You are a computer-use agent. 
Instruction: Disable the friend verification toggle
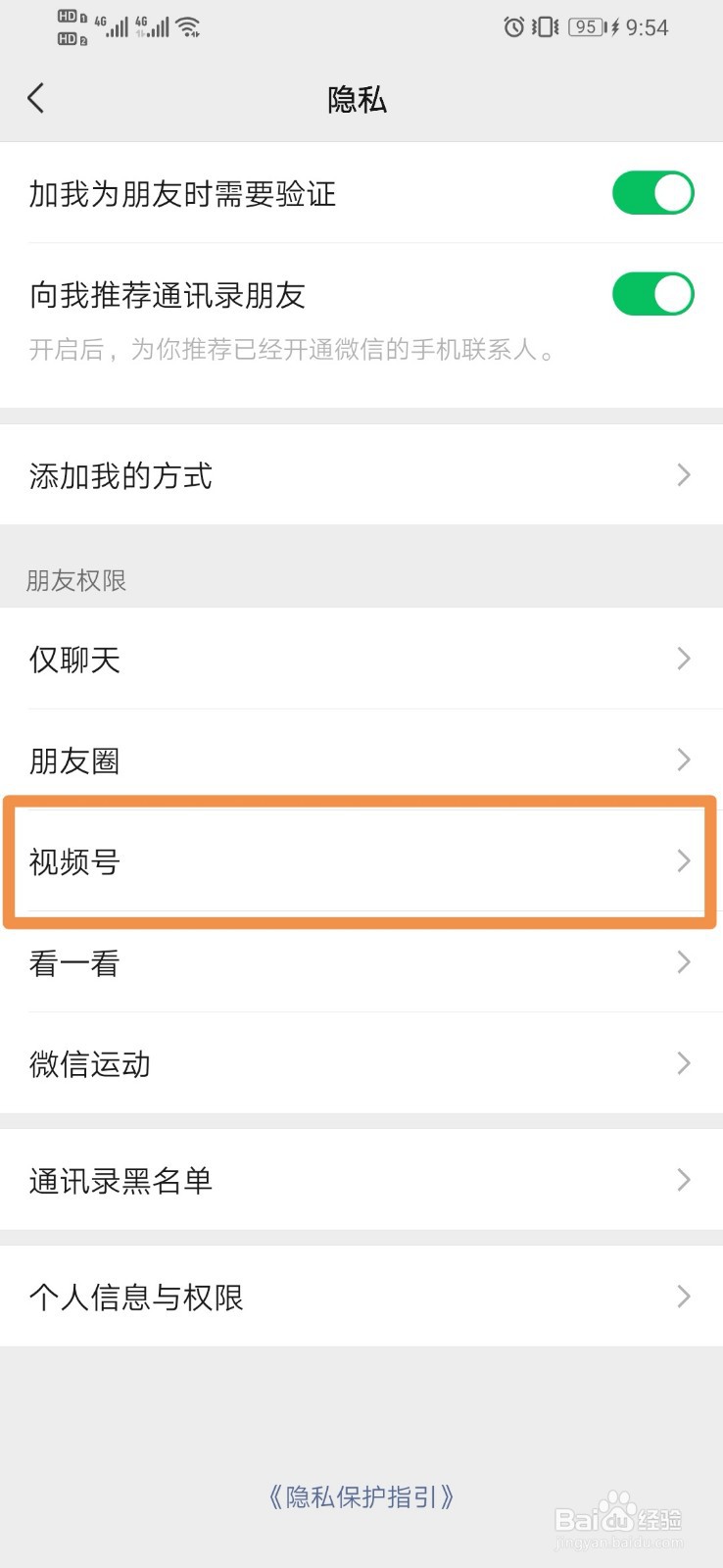click(652, 193)
